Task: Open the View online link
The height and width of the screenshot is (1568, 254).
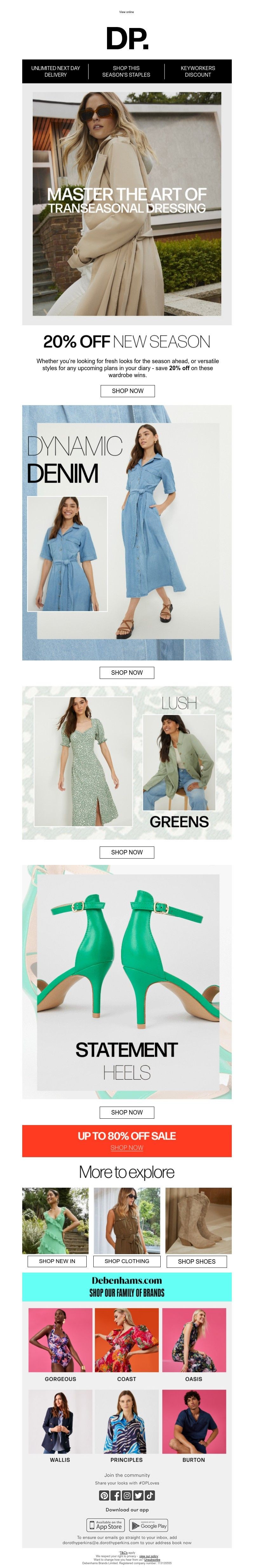Action: [x=126, y=11]
